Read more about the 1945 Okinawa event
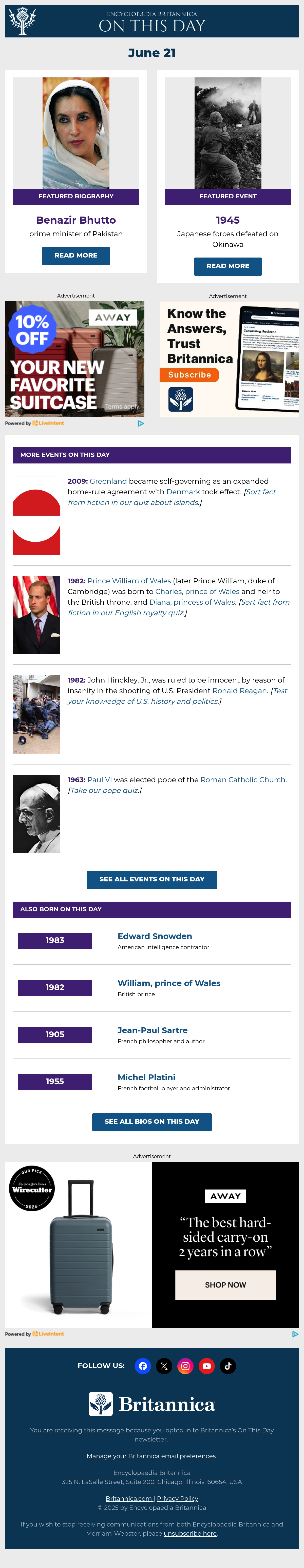The height and width of the screenshot is (1568, 304). coord(228,266)
